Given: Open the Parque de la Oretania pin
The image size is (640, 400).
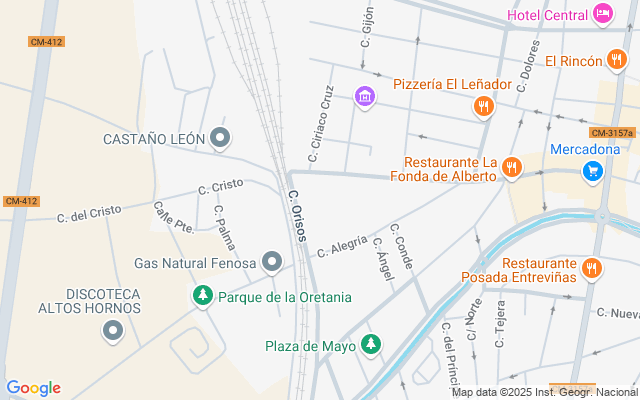Looking at the screenshot, I should [203, 296].
